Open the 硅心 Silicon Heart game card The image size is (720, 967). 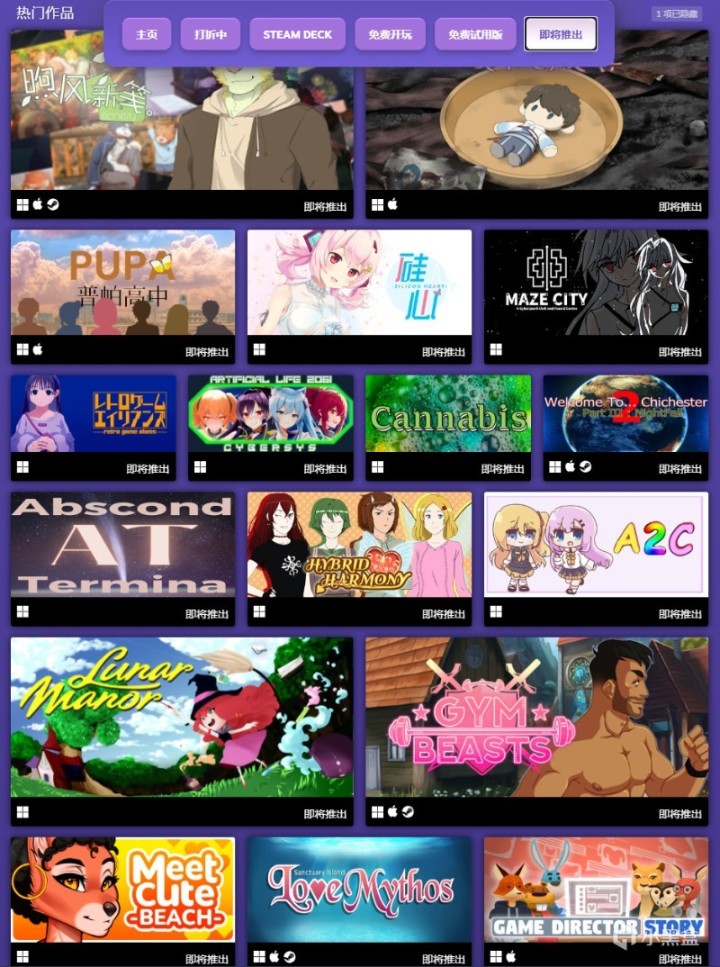(x=359, y=283)
